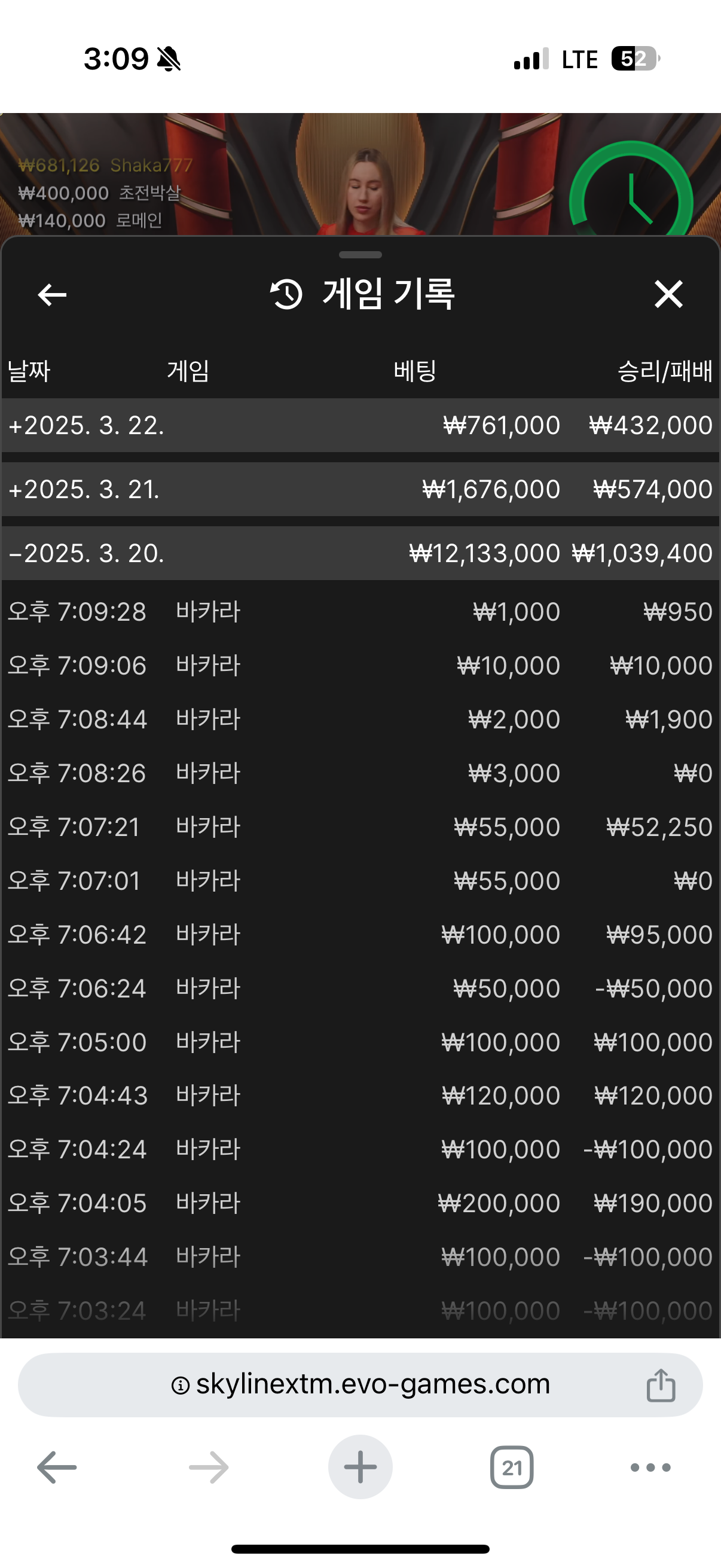Close the 게임 기록 panel
Screen dimensions: 721x1568
click(668, 295)
